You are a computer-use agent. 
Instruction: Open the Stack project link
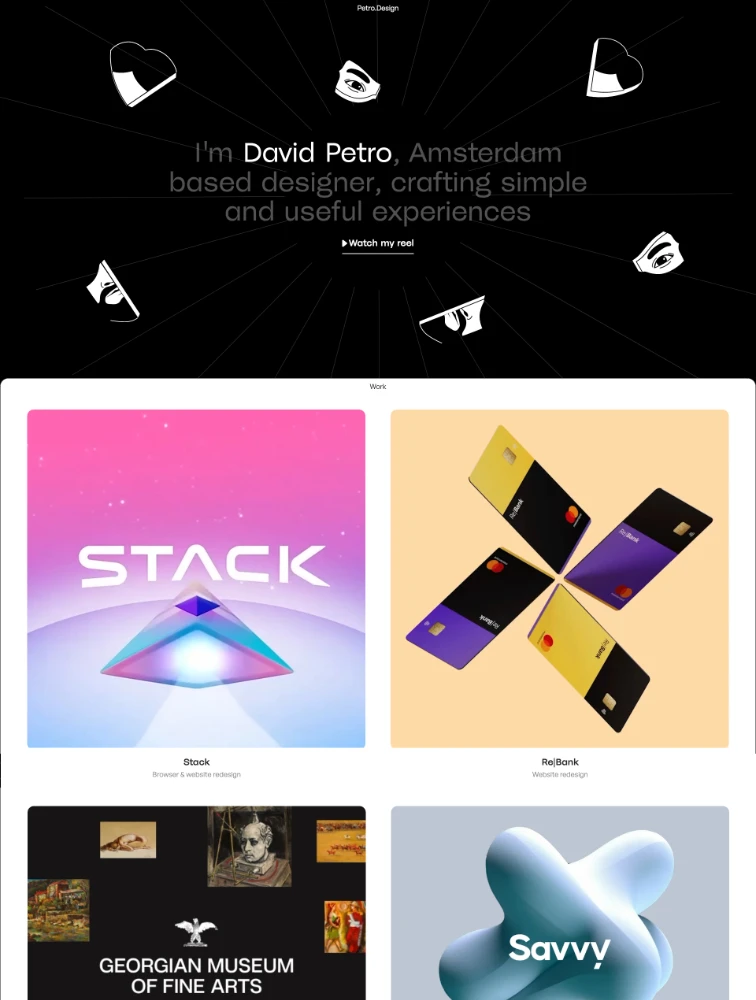point(196,761)
